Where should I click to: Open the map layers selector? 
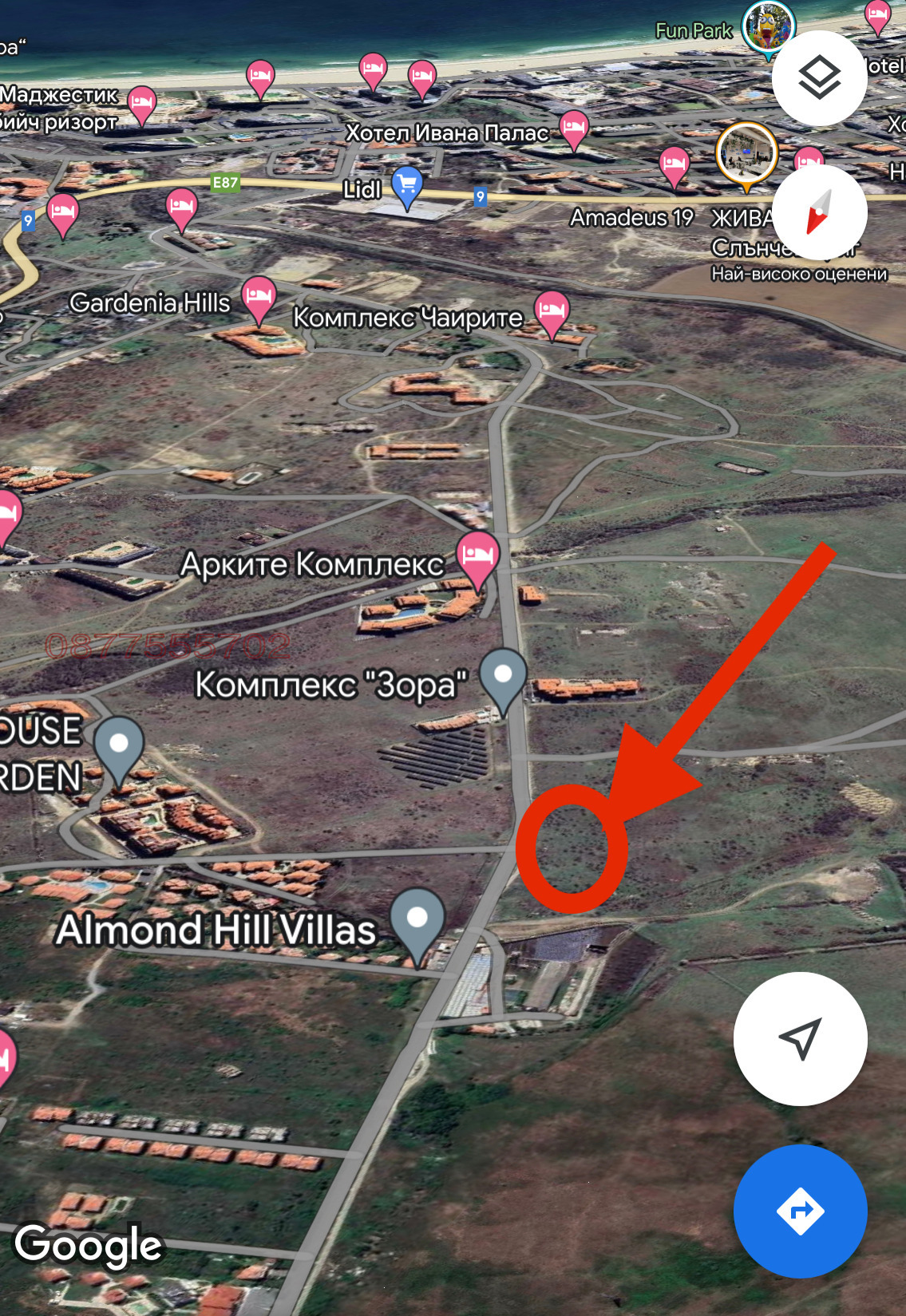(819, 77)
